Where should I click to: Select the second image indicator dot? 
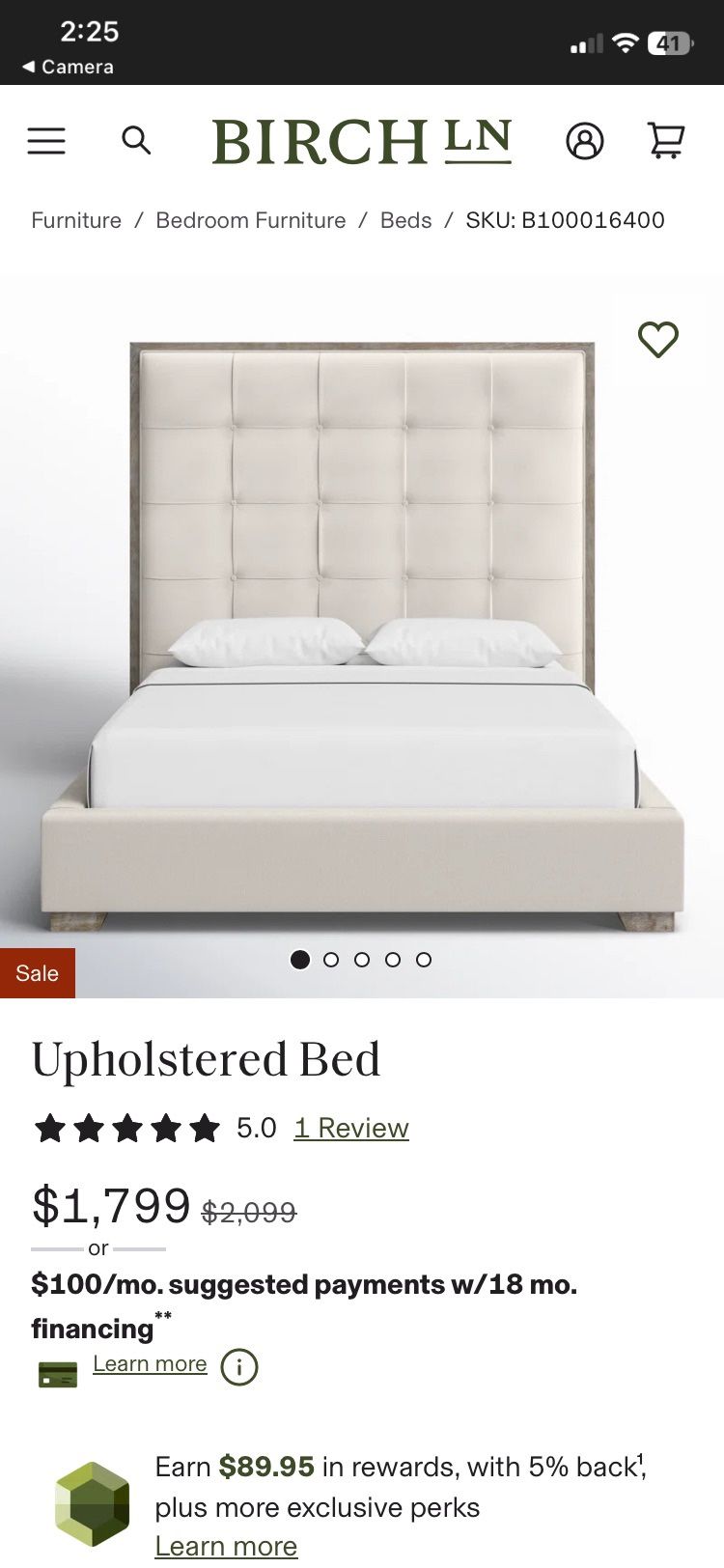331,960
